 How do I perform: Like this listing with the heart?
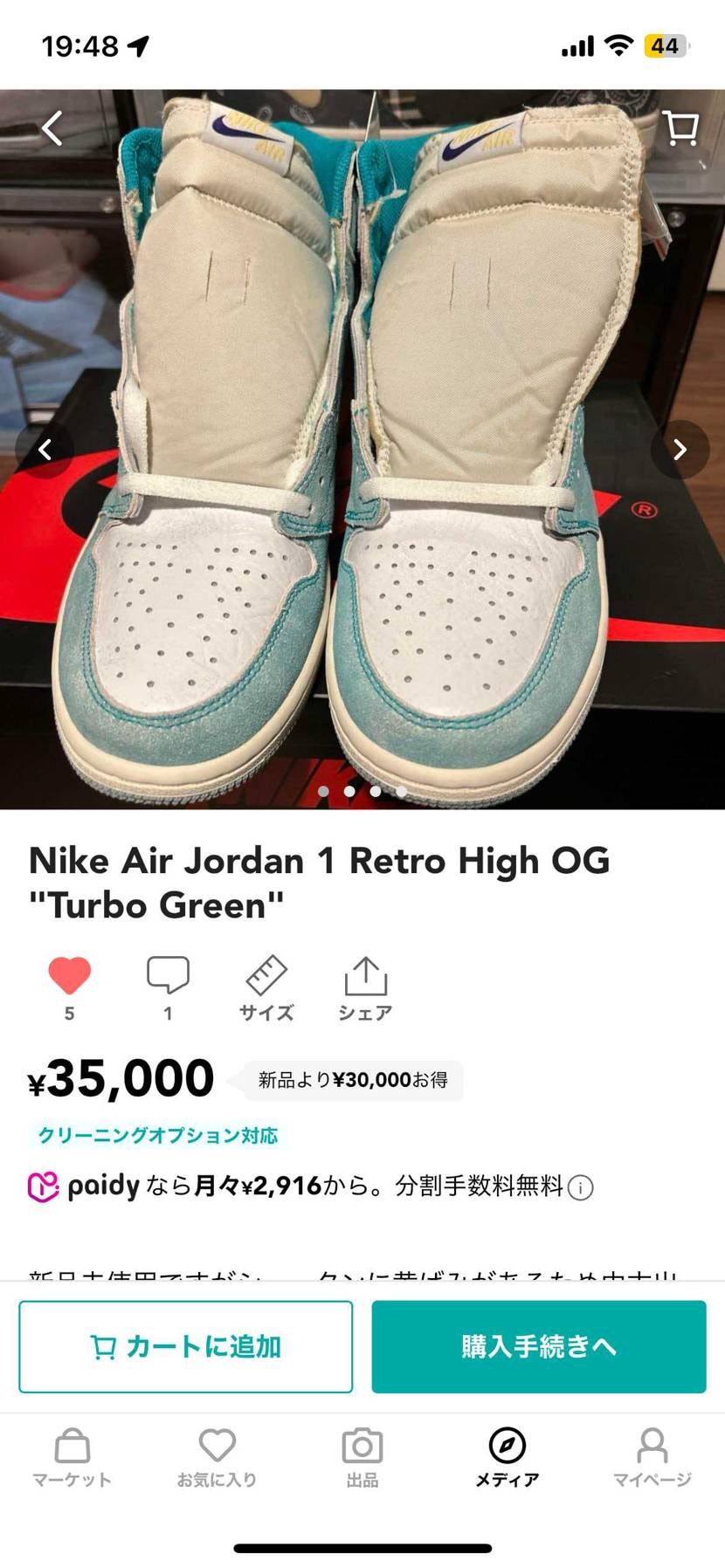click(x=70, y=976)
